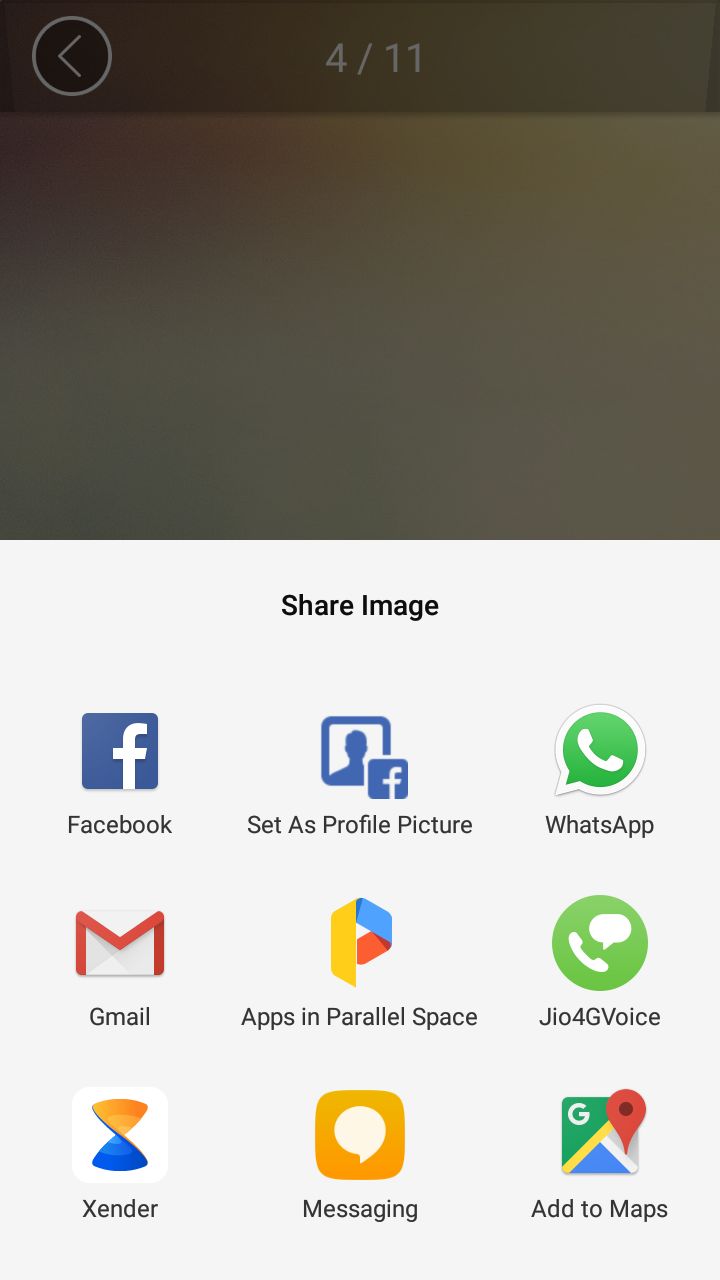This screenshot has height=1280, width=720.
Task: Go back using the arrow icon
Action: [x=71, y=57]
